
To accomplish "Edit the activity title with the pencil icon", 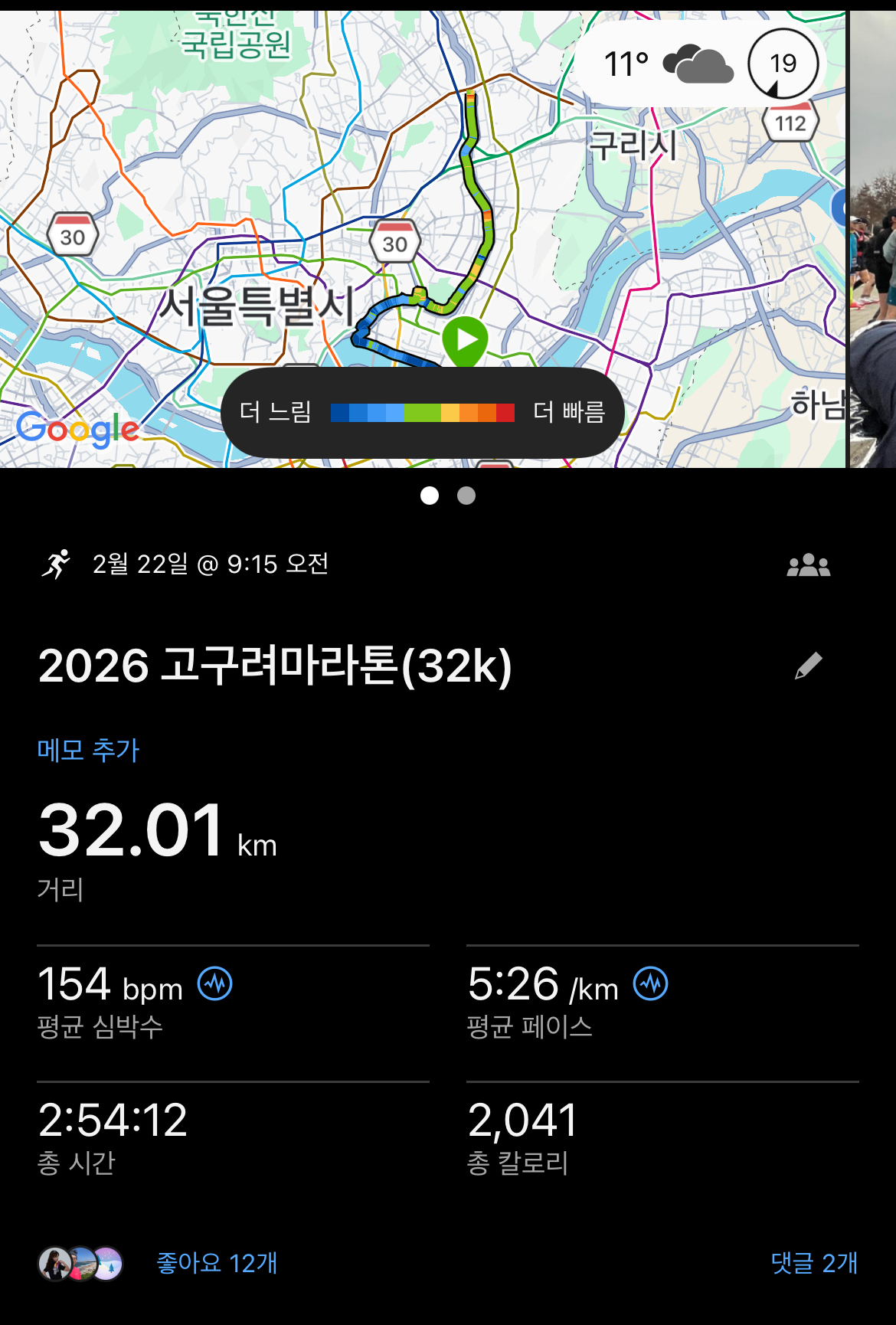I will (808, 666).
